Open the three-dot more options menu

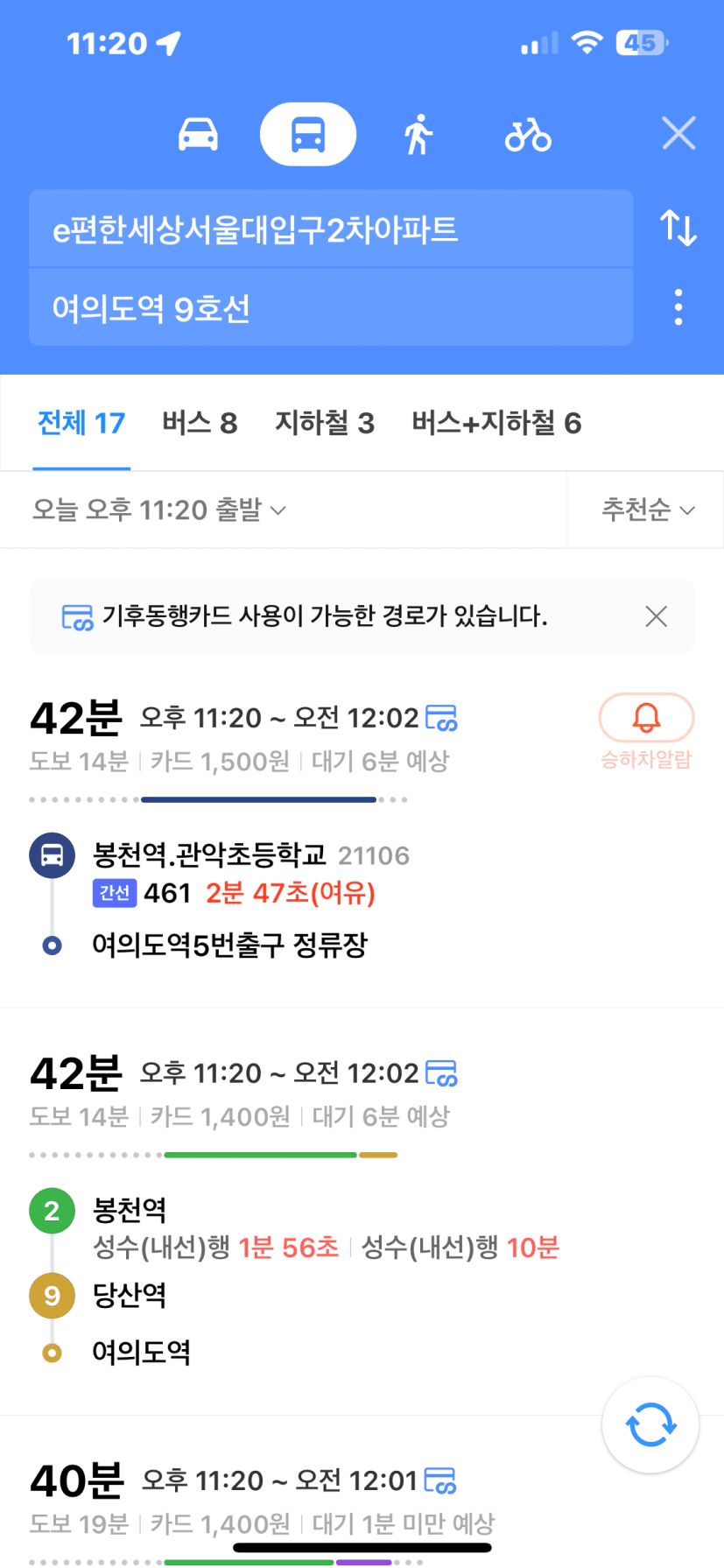[x=678, y=307]
